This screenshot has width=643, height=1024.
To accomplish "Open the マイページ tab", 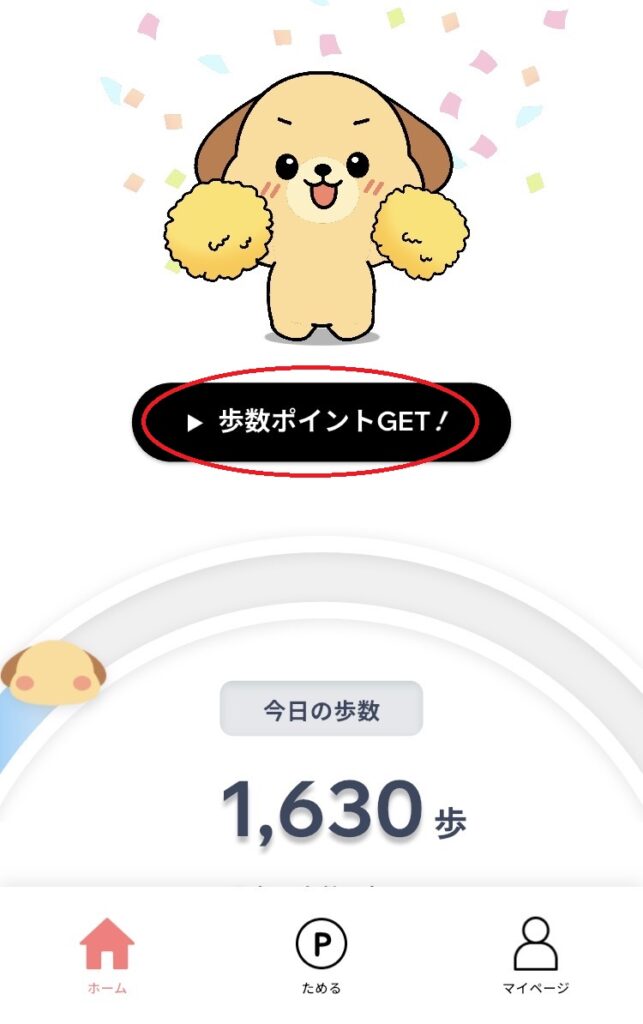I will 535,955.
